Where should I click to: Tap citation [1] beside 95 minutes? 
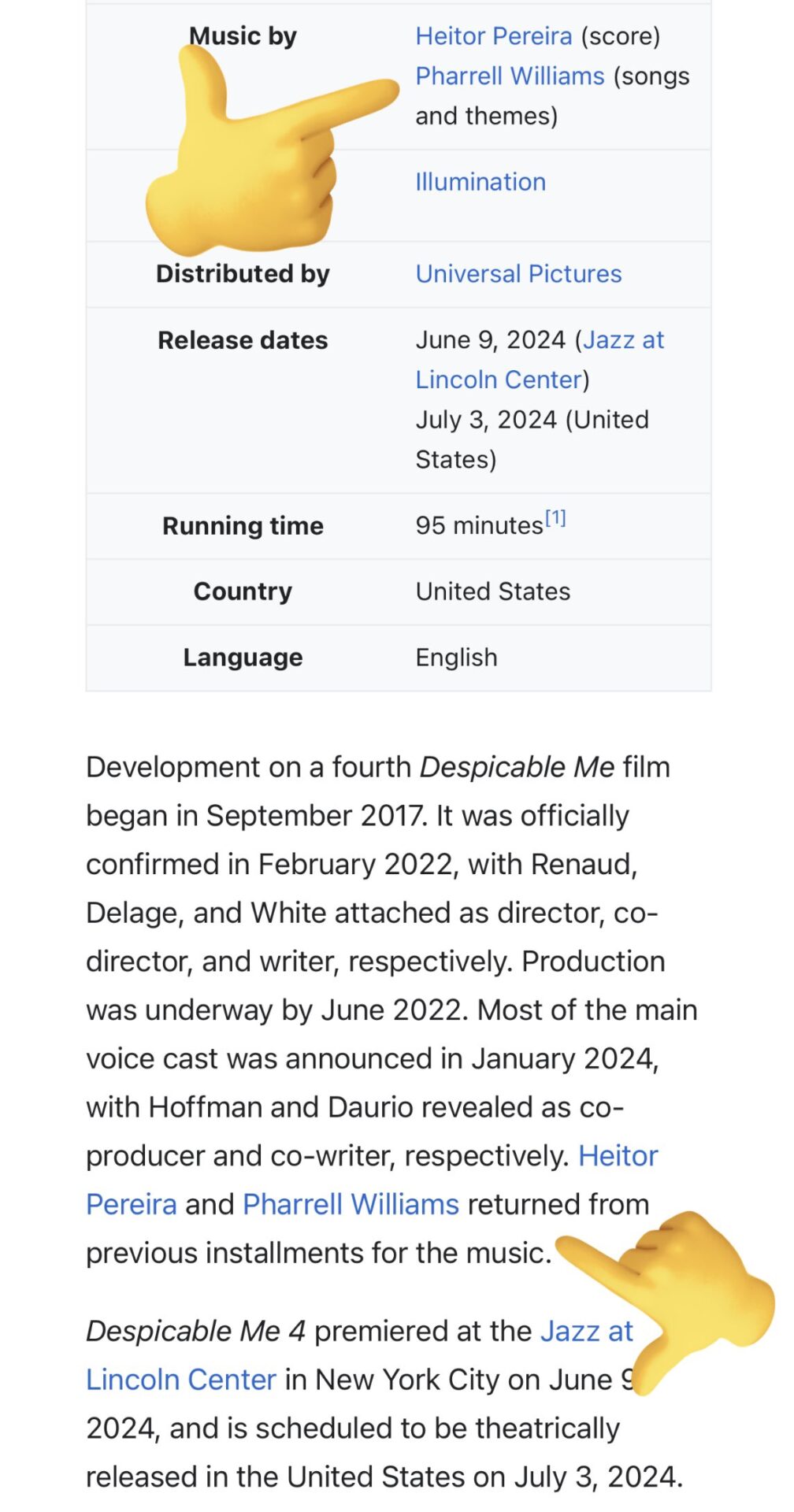555,518
